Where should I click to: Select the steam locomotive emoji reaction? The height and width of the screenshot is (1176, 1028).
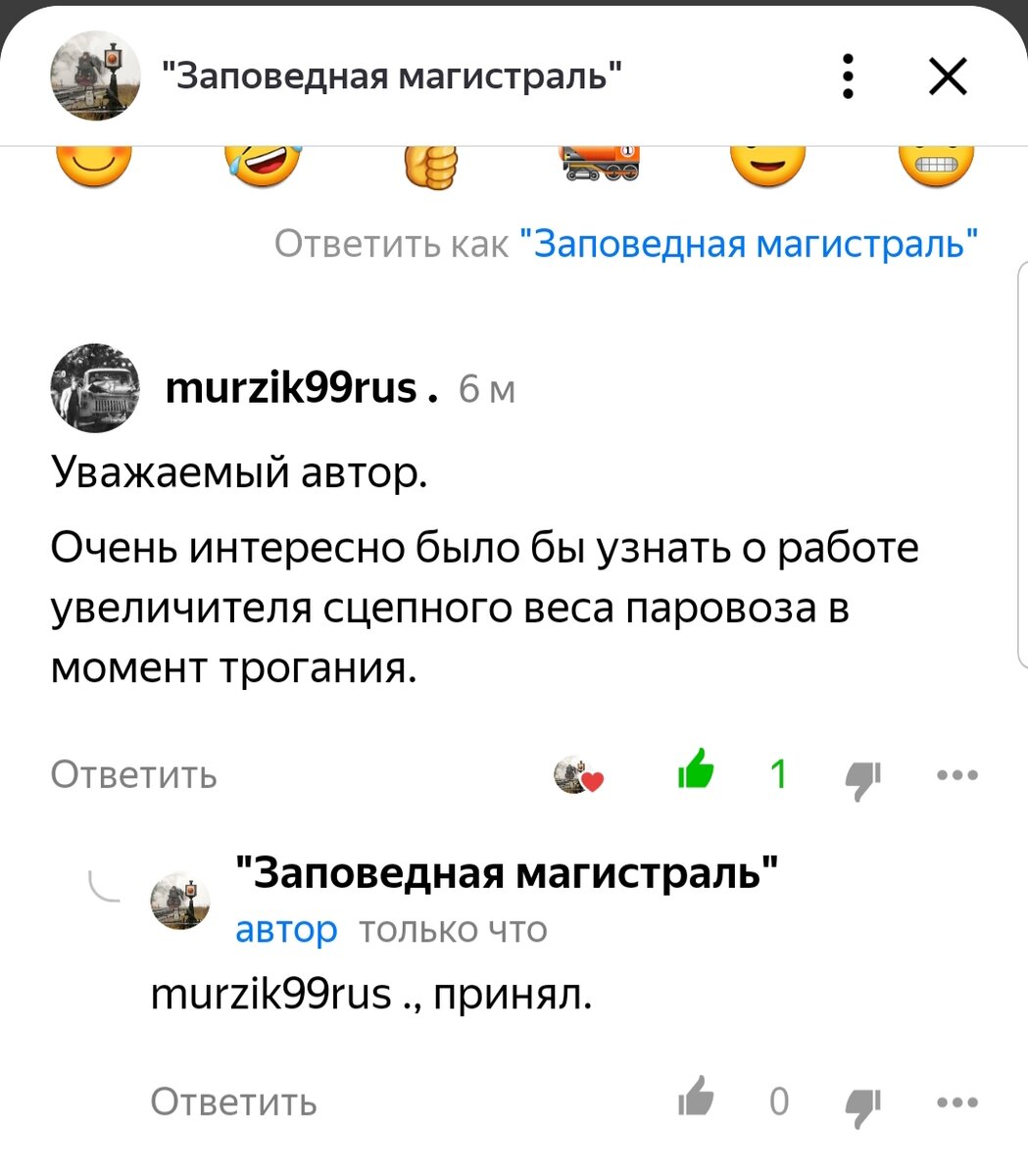pyautogui.click(x=600, y=162)
